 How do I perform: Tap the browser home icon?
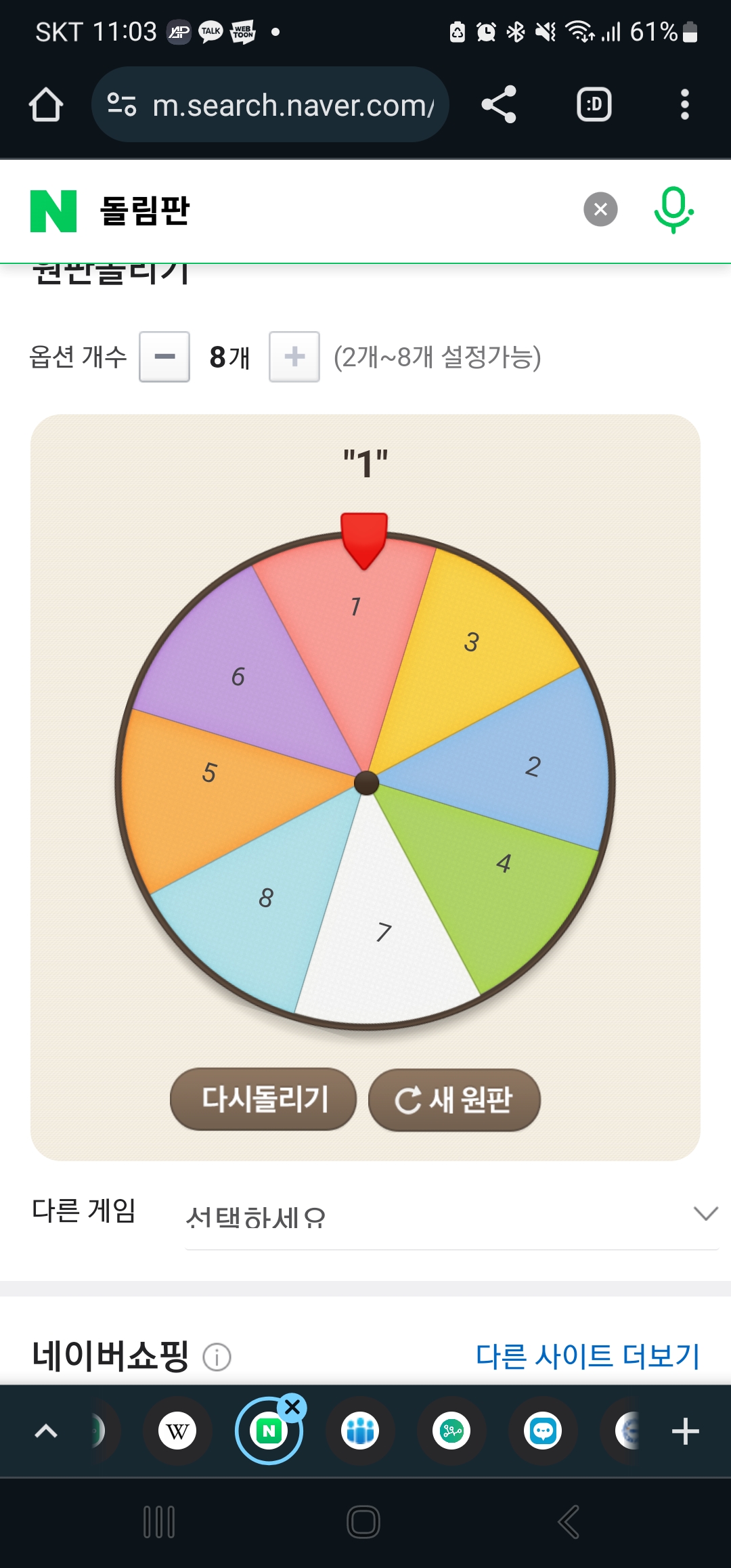[46, 105]
